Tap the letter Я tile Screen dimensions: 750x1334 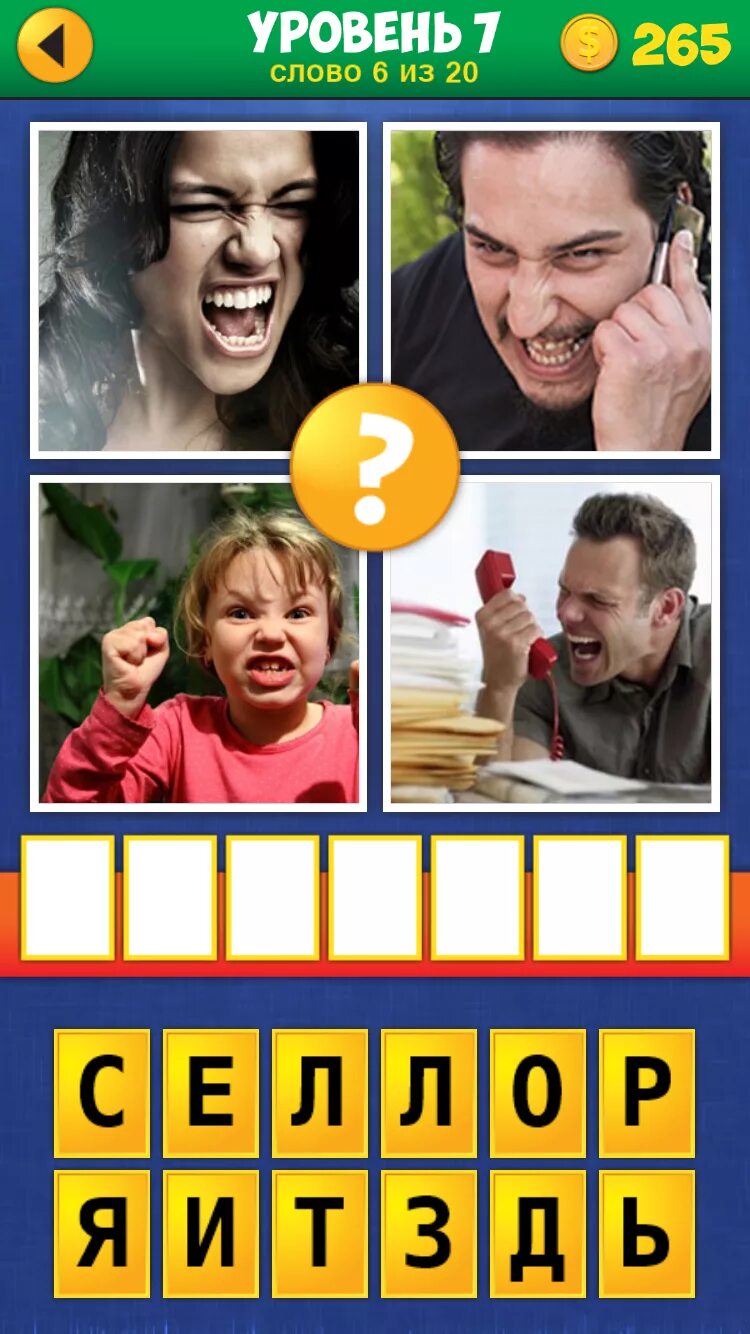click(102, 1234)
